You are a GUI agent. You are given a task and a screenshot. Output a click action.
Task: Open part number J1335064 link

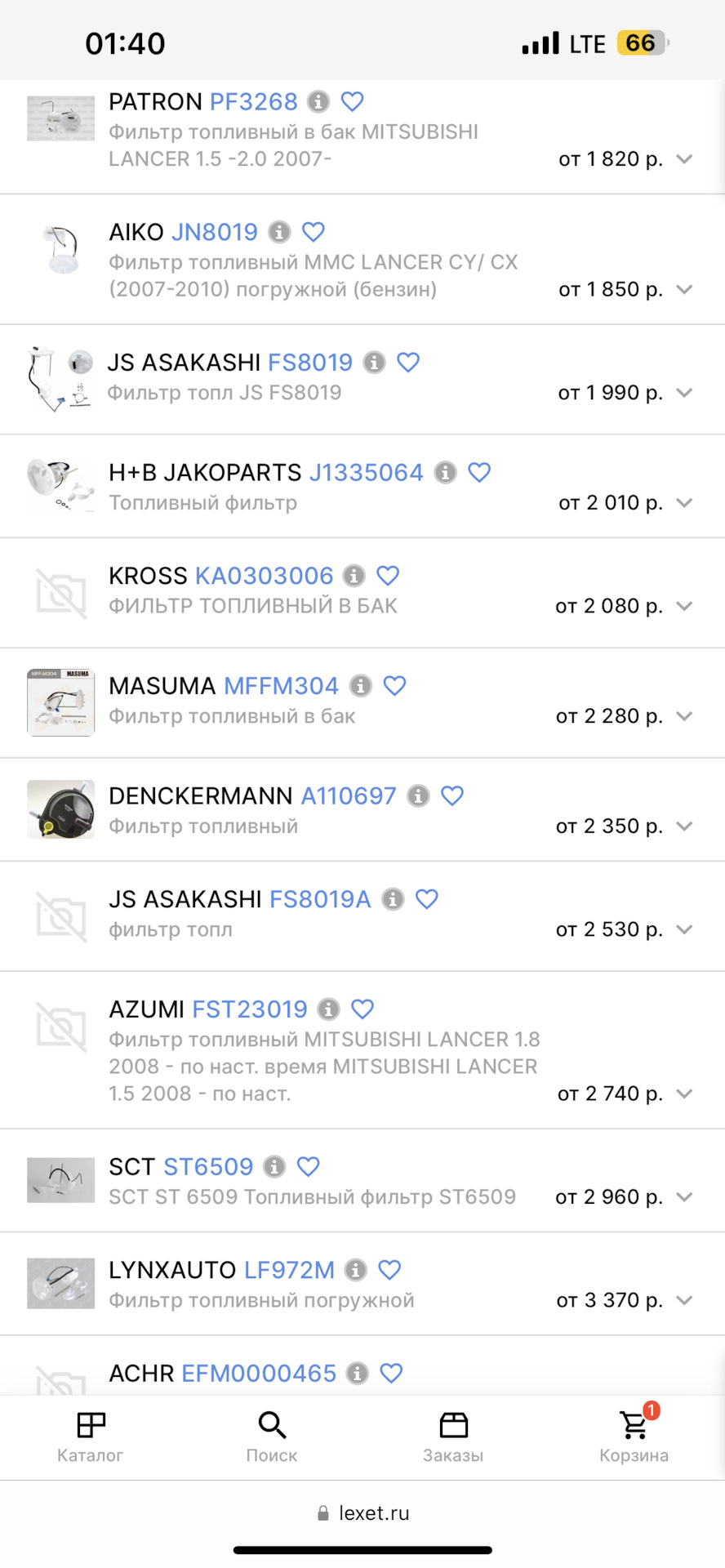coord(366,473)
